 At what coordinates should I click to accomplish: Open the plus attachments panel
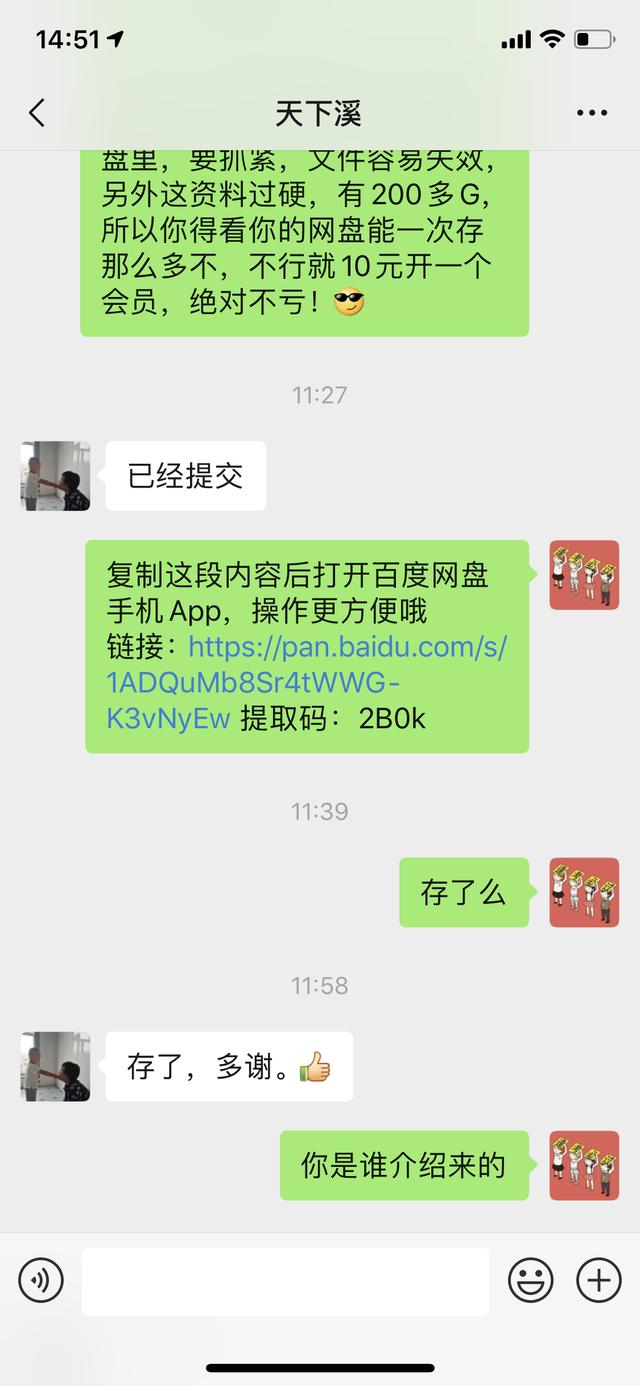point(599,1280)
